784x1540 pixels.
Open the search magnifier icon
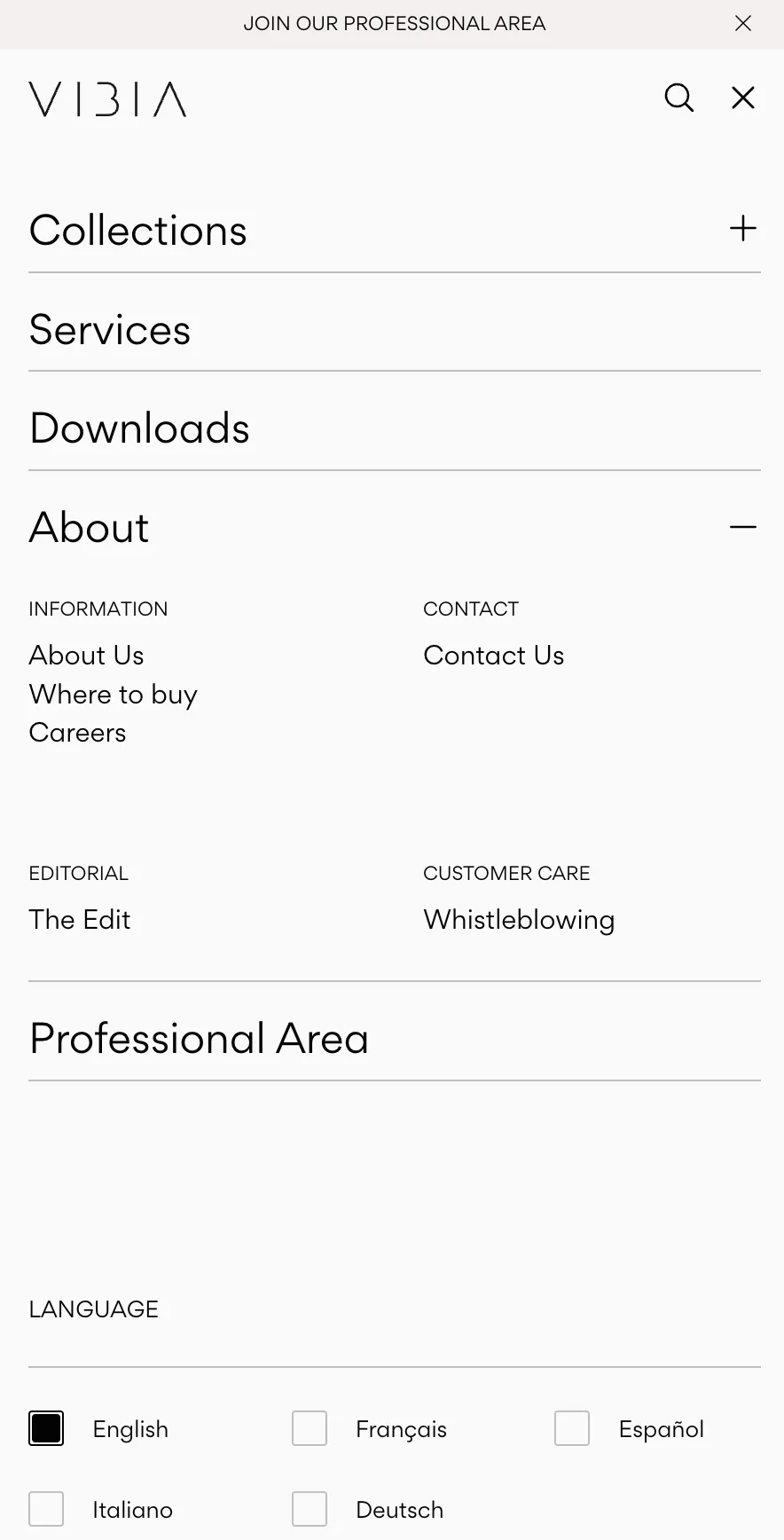678,98
